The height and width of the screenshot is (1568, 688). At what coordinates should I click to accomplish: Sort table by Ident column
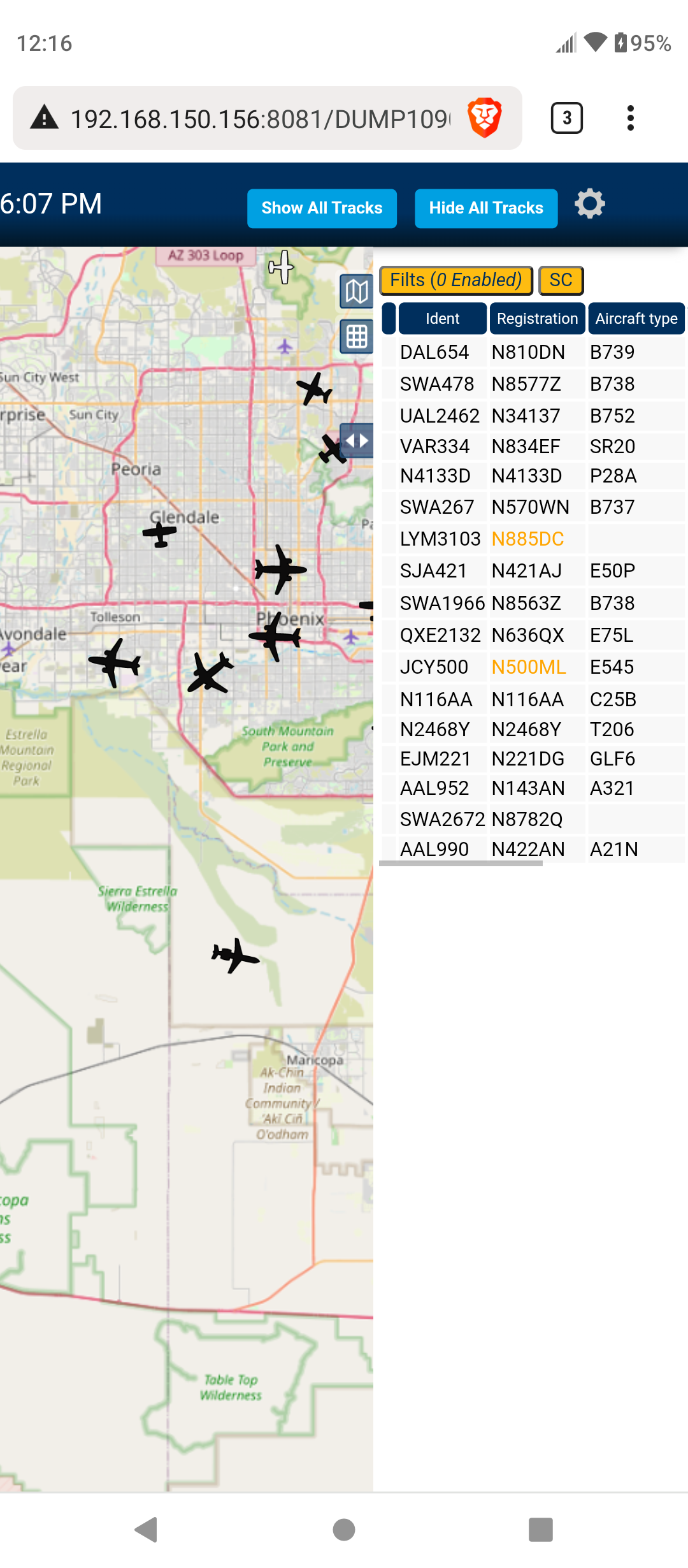(x=443, y=319)
